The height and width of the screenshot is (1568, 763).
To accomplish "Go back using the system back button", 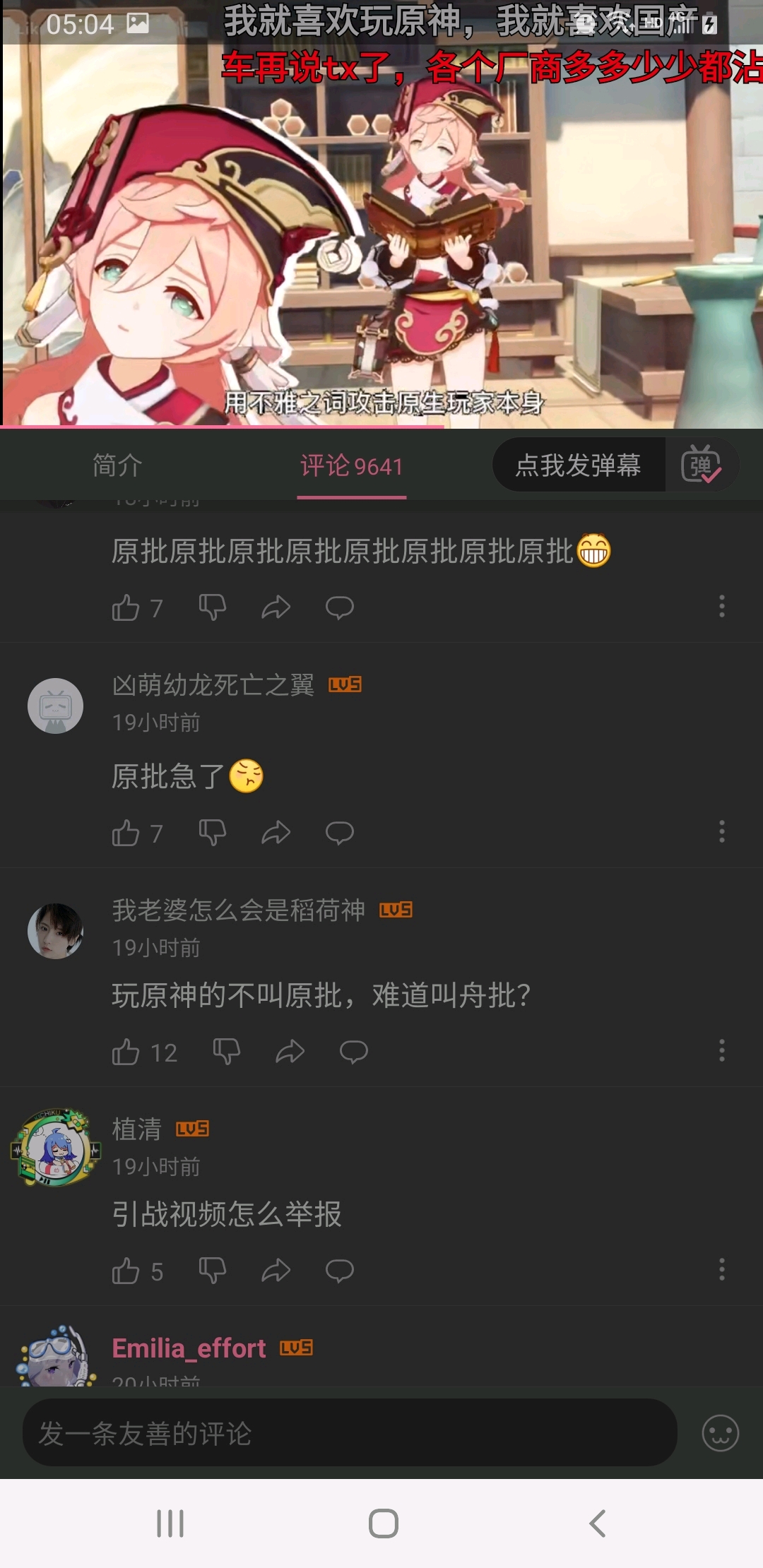I will (597, 1524).
